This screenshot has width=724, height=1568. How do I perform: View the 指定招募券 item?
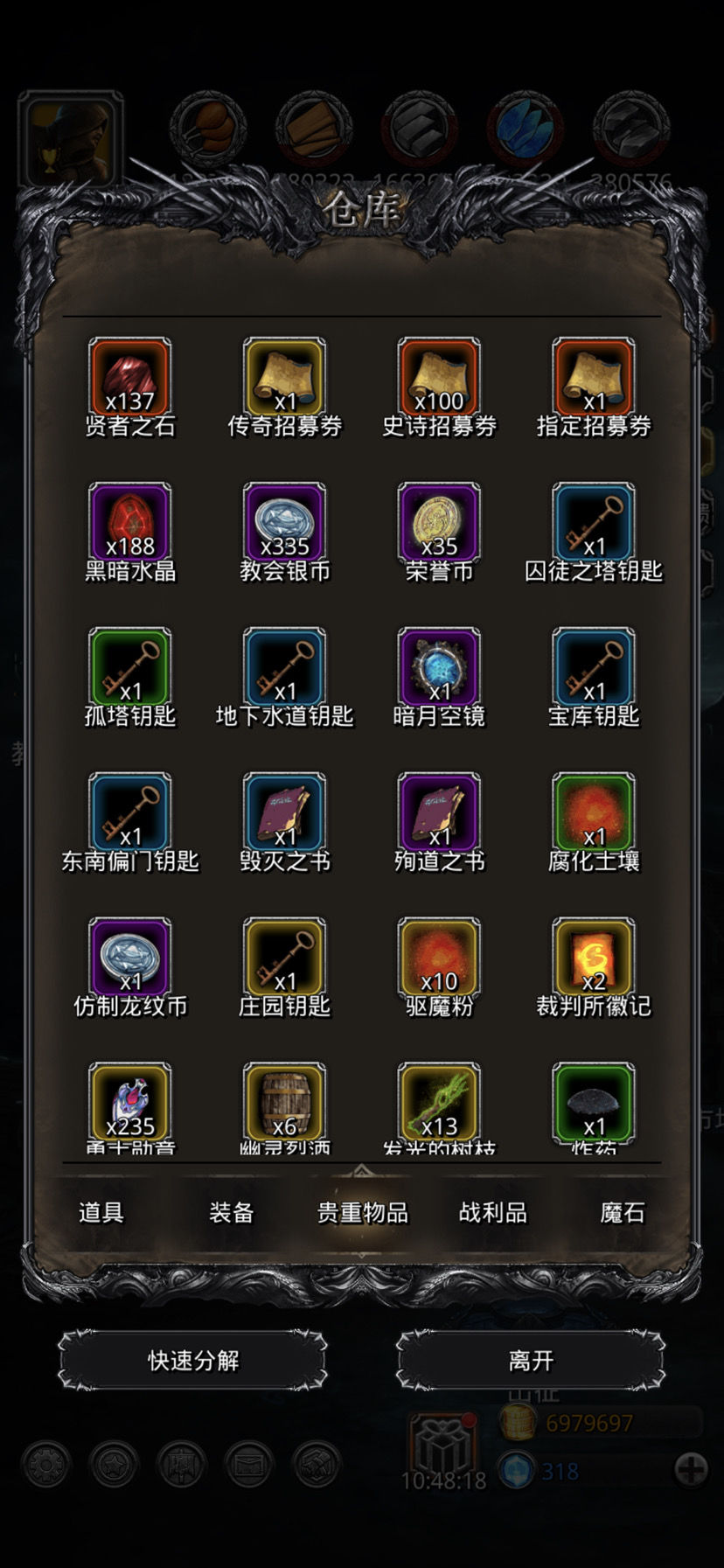coord(594,378)
